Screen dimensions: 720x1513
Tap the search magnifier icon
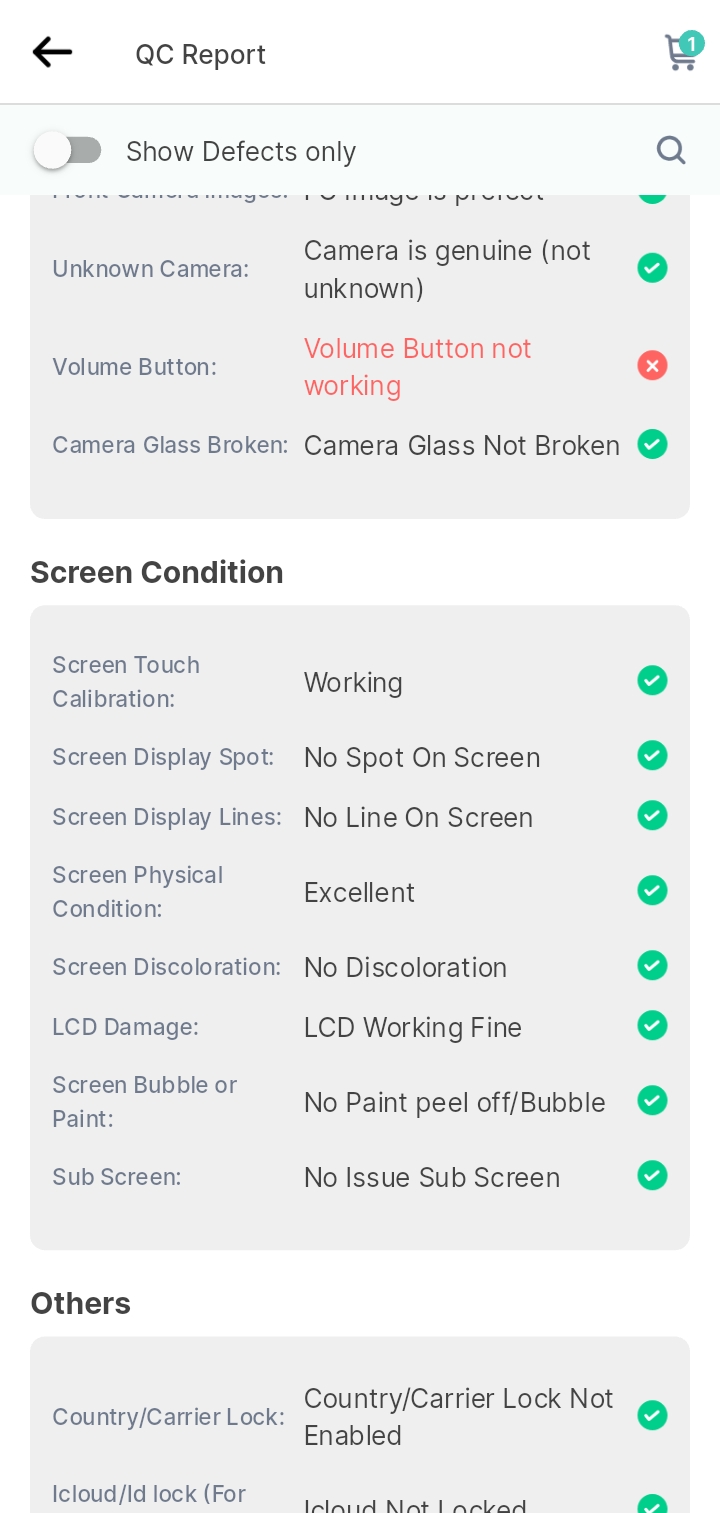(671, 150)
